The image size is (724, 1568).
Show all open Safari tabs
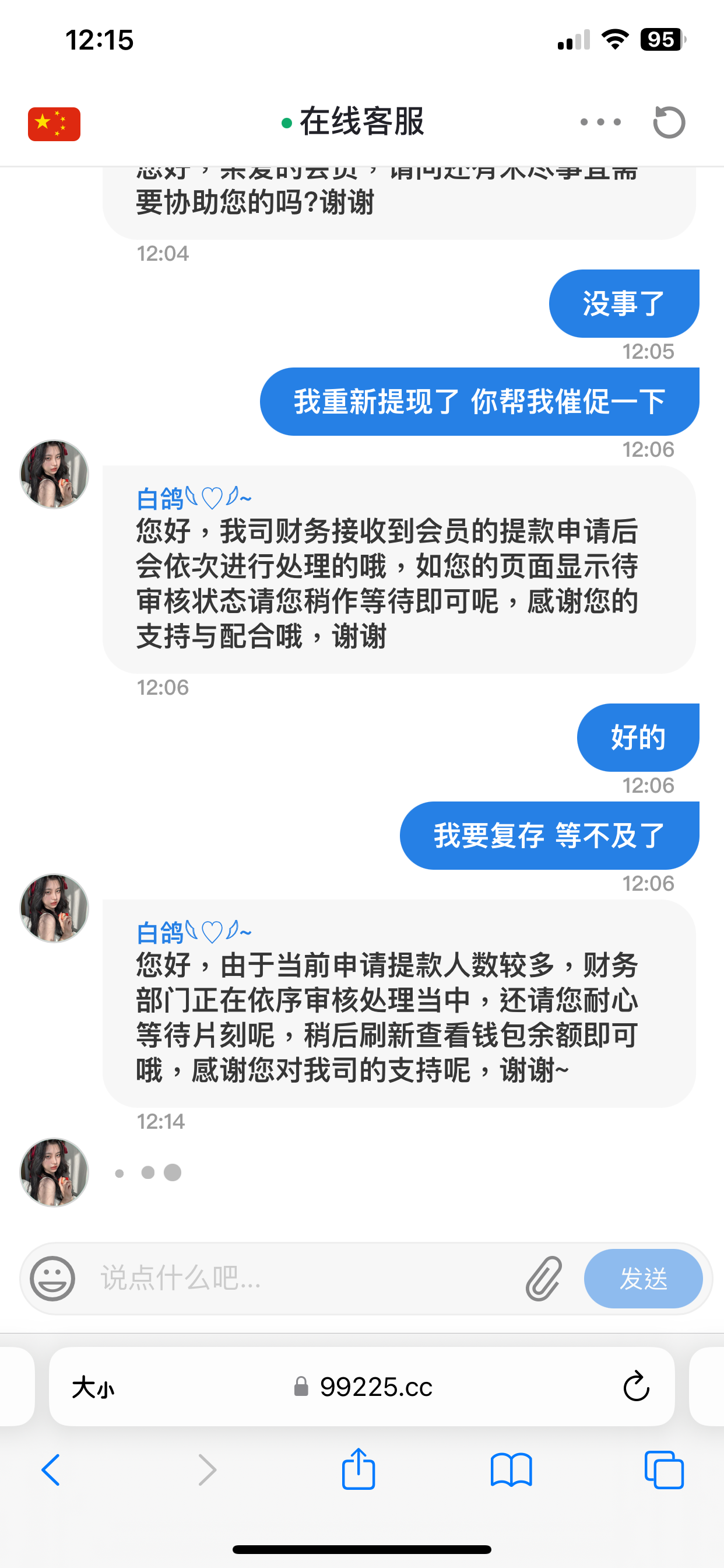point(664,1470)
